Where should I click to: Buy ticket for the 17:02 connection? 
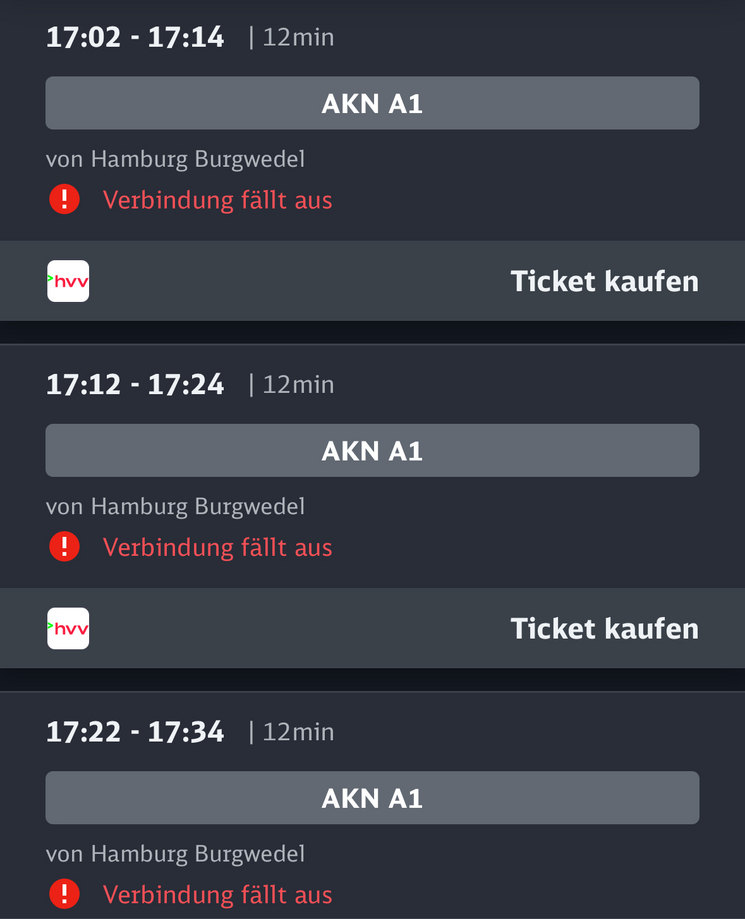point(604,281)
